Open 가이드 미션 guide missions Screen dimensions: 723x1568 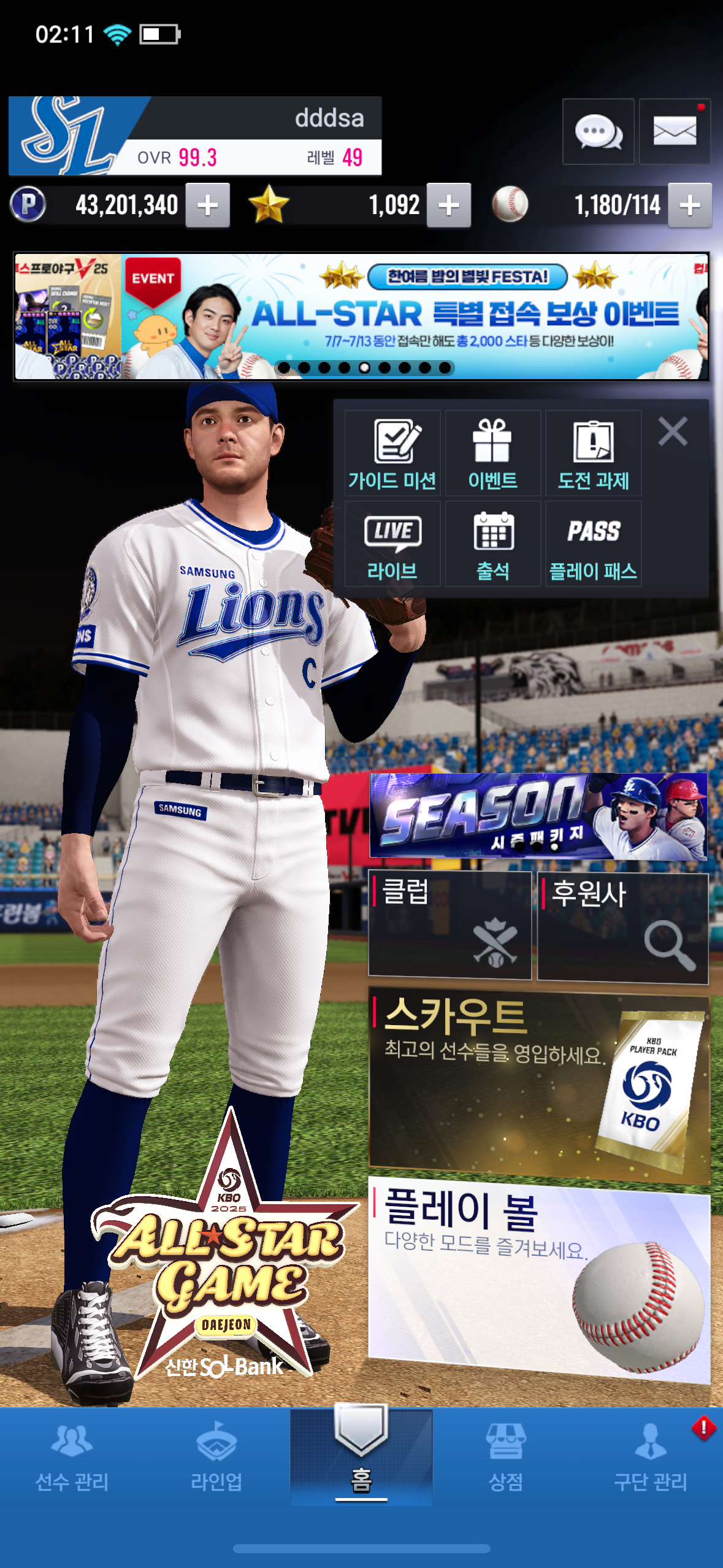coord(392,453)
